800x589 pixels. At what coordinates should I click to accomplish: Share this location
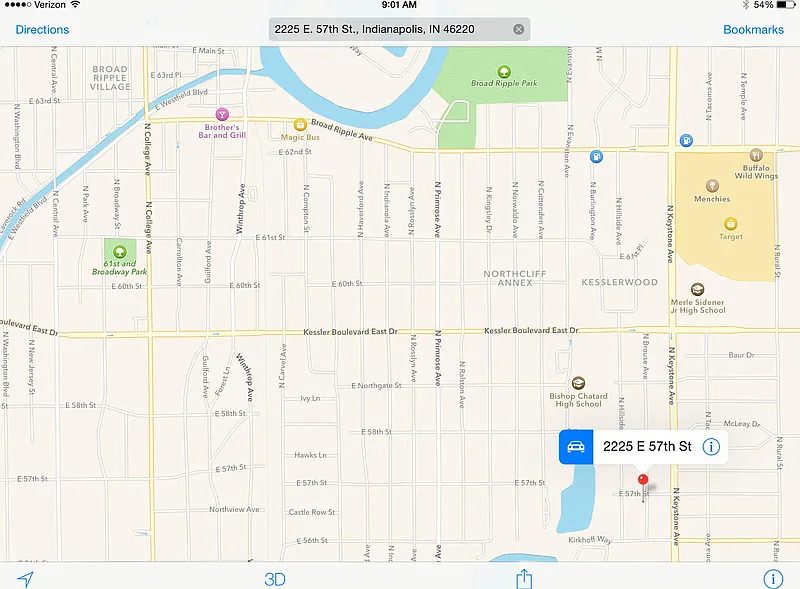(x=523, y=578)
